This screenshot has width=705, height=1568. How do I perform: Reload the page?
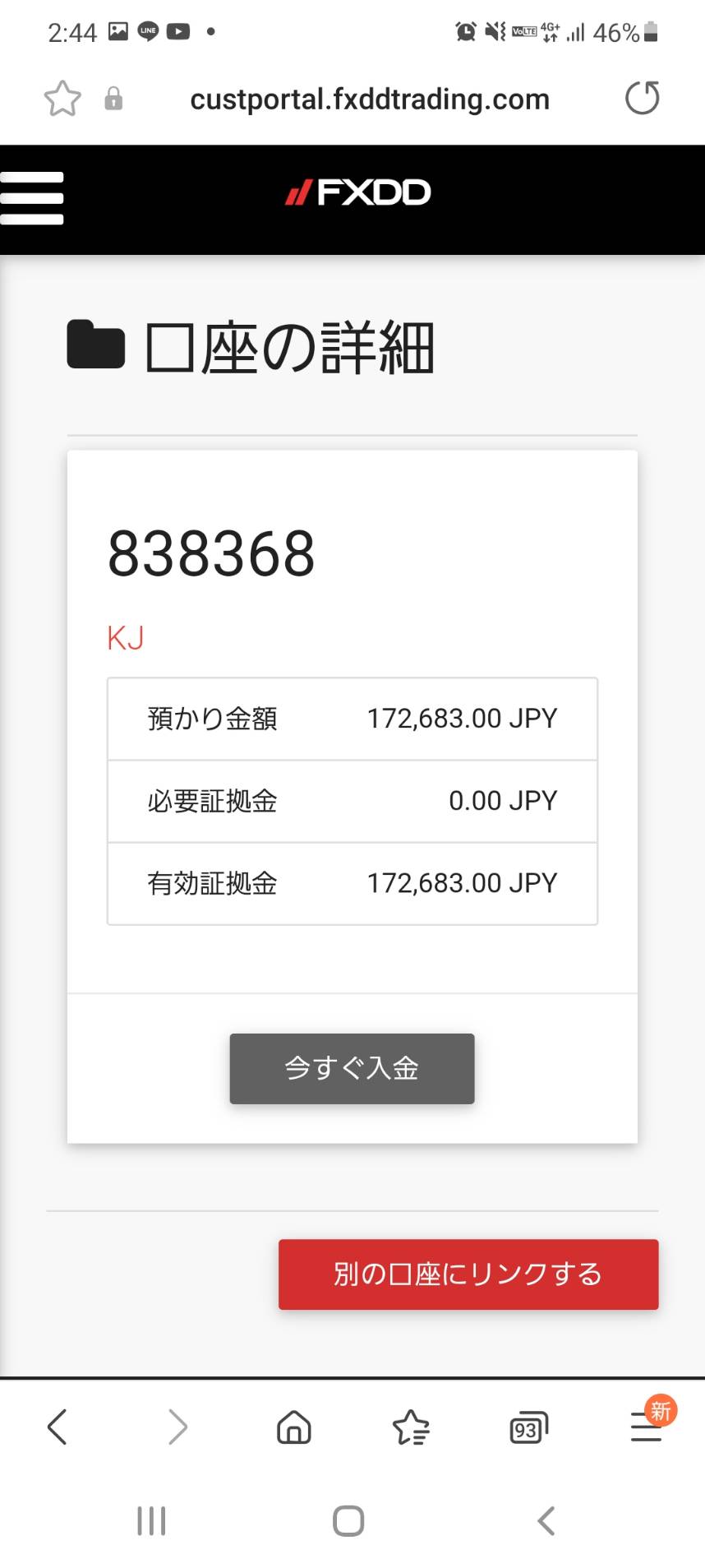click(x=642, y=98)
